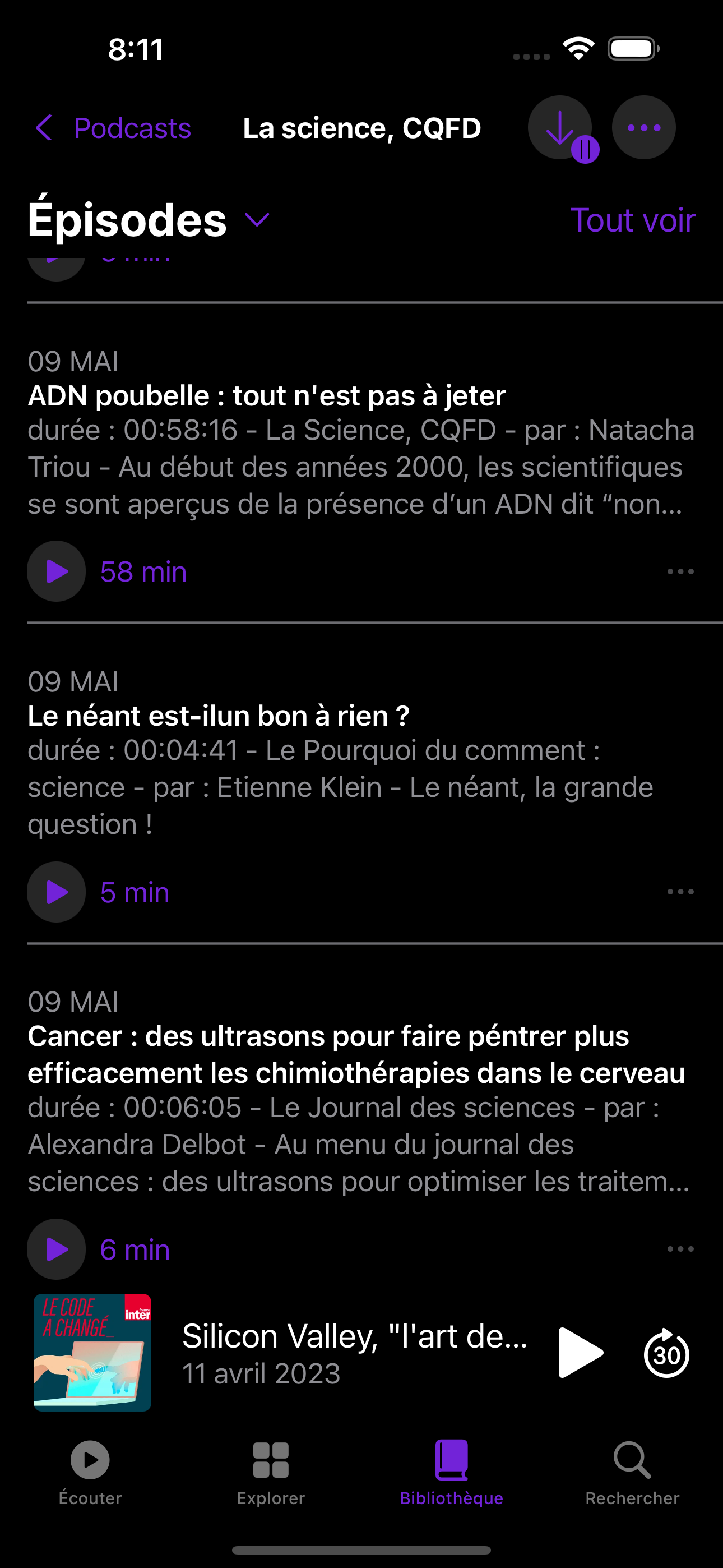Go back to Podcasts
The image size is (723, 1568).
pyautogui.click(x=113, y=128)
